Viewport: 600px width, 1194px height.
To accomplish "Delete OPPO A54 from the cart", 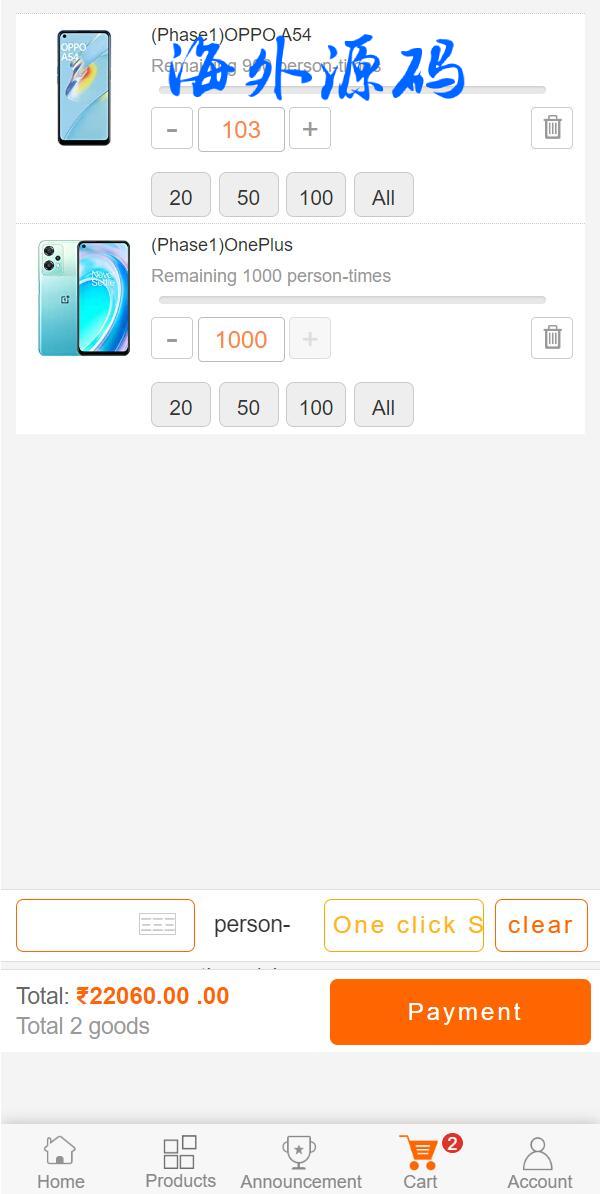I will point(552,128).
